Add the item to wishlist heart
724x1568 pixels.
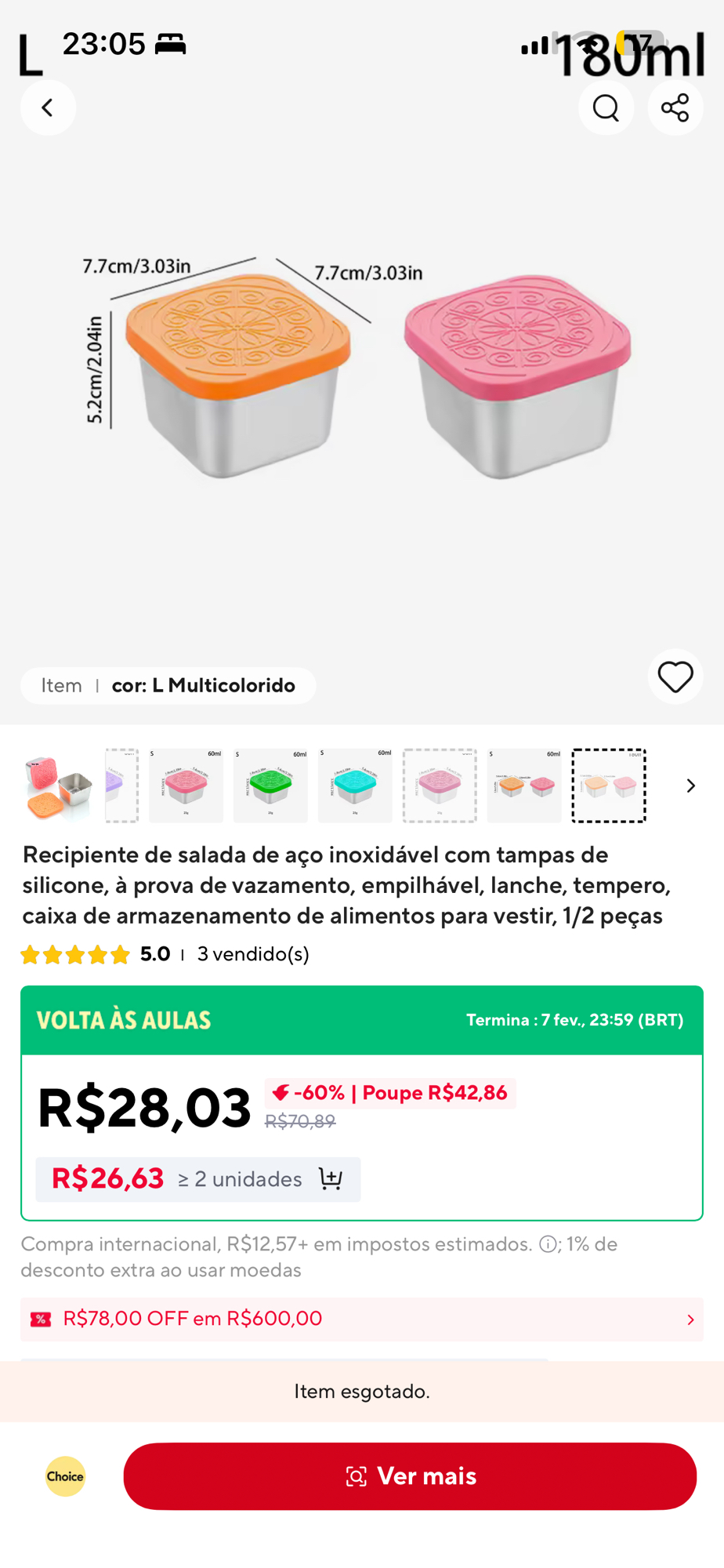click(675, 677)
